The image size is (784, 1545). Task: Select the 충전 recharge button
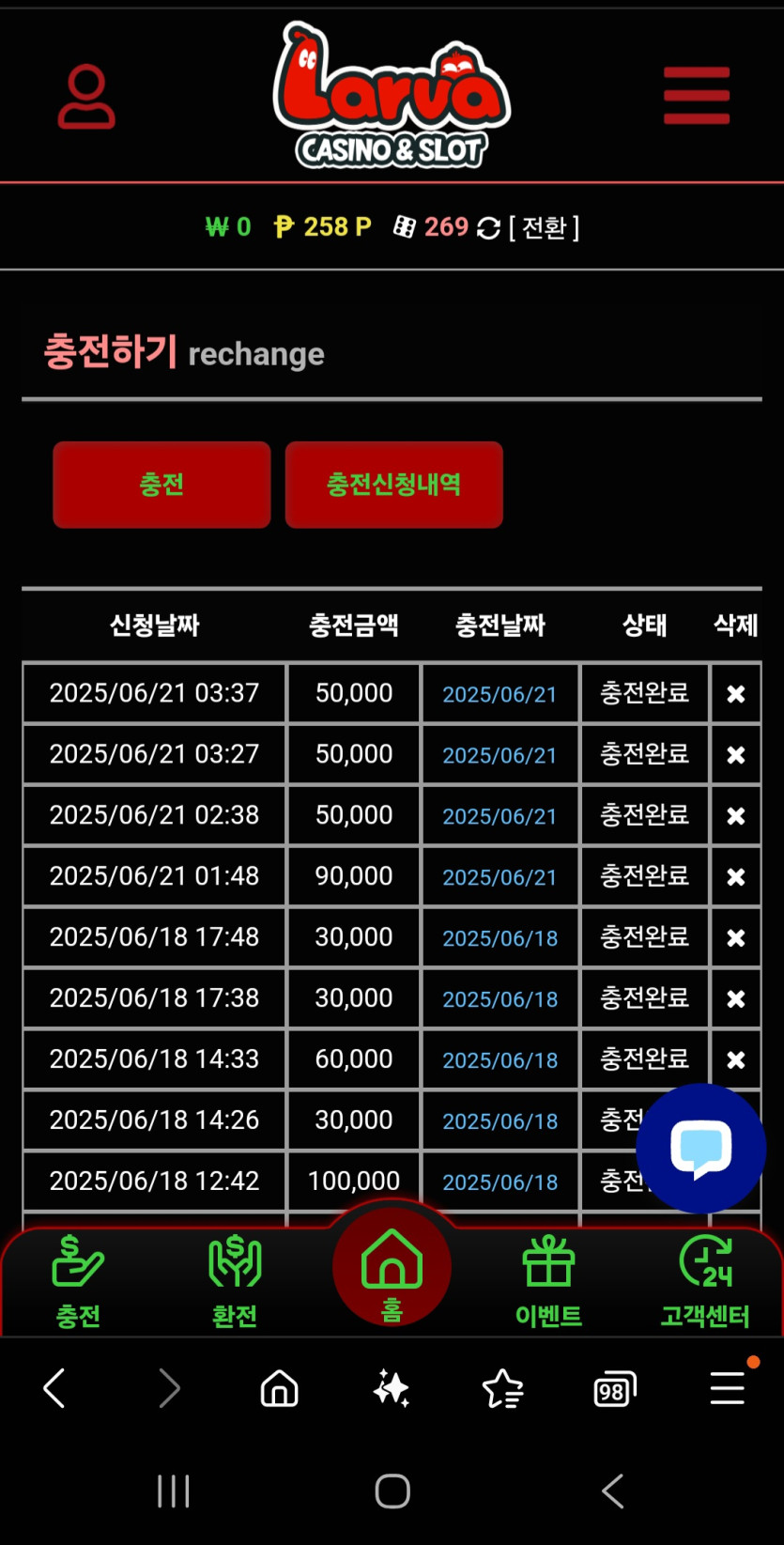point(161,485)
